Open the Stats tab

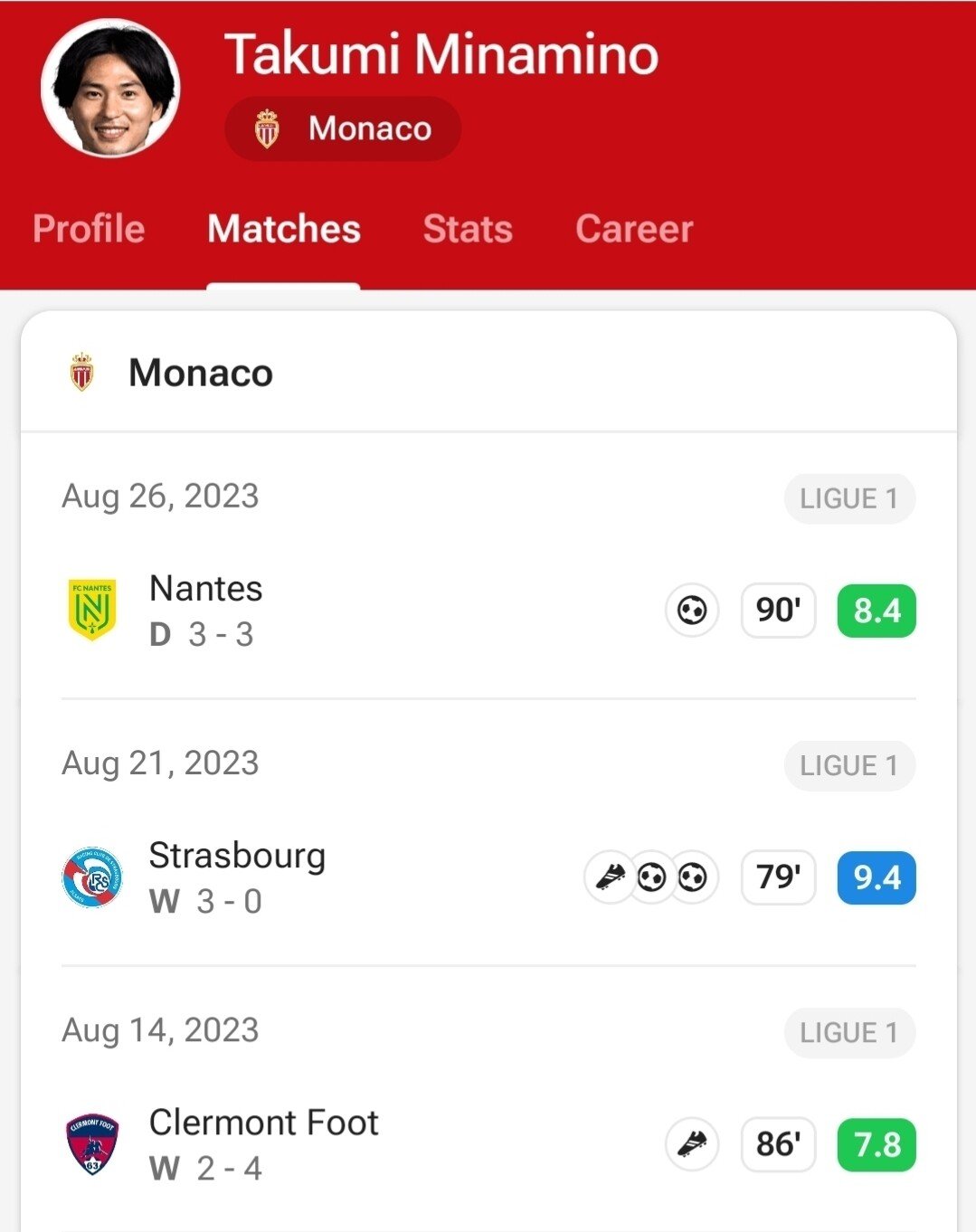468,229
